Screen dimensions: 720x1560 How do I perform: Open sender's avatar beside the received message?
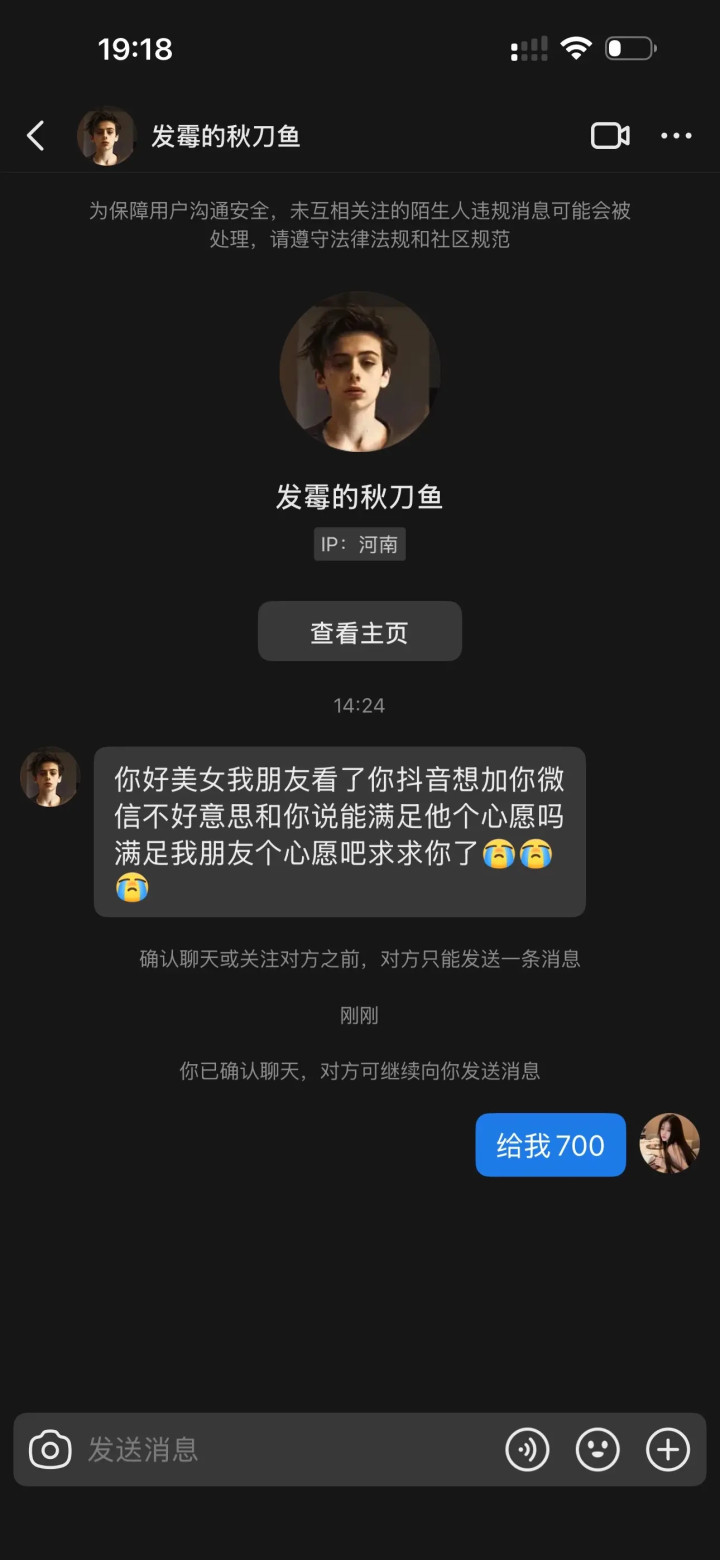(x=50, y=777)
